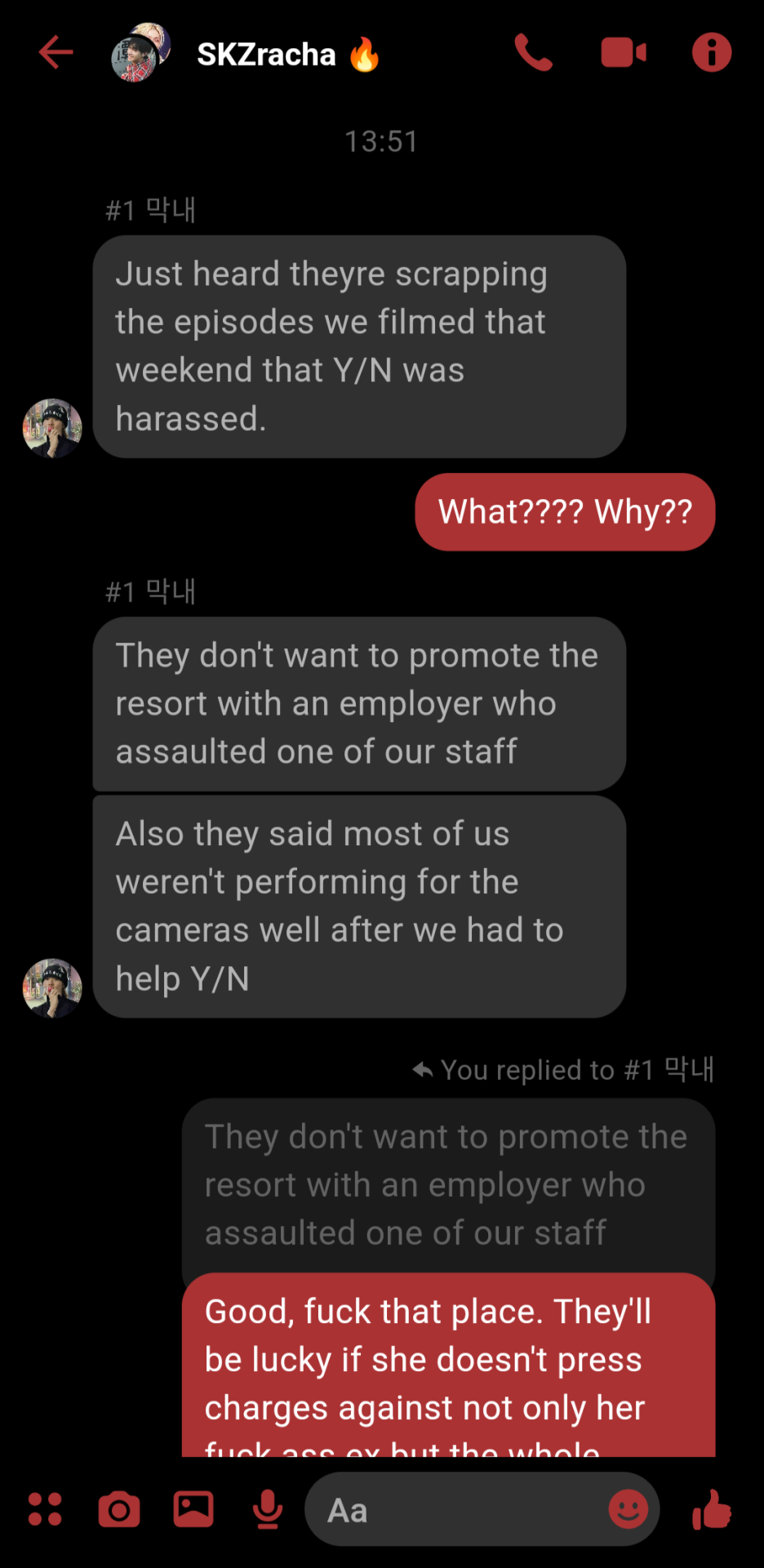Open the photo gallery picker
The width and height of the screenshot is (764, 1568).
click(x=193, y=1509)
